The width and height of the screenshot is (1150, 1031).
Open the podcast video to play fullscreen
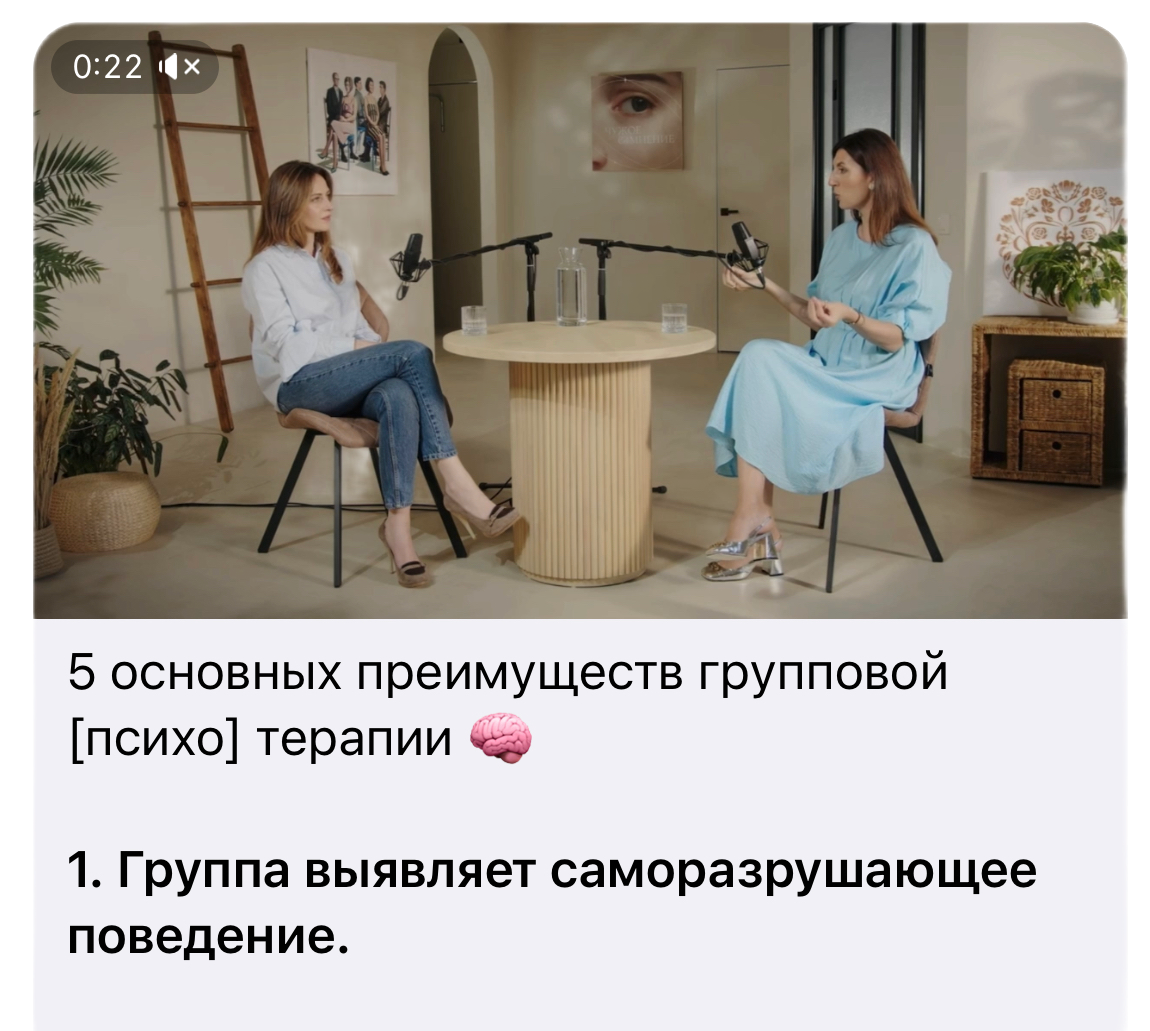pyautogui.click(x=580, y=330)
